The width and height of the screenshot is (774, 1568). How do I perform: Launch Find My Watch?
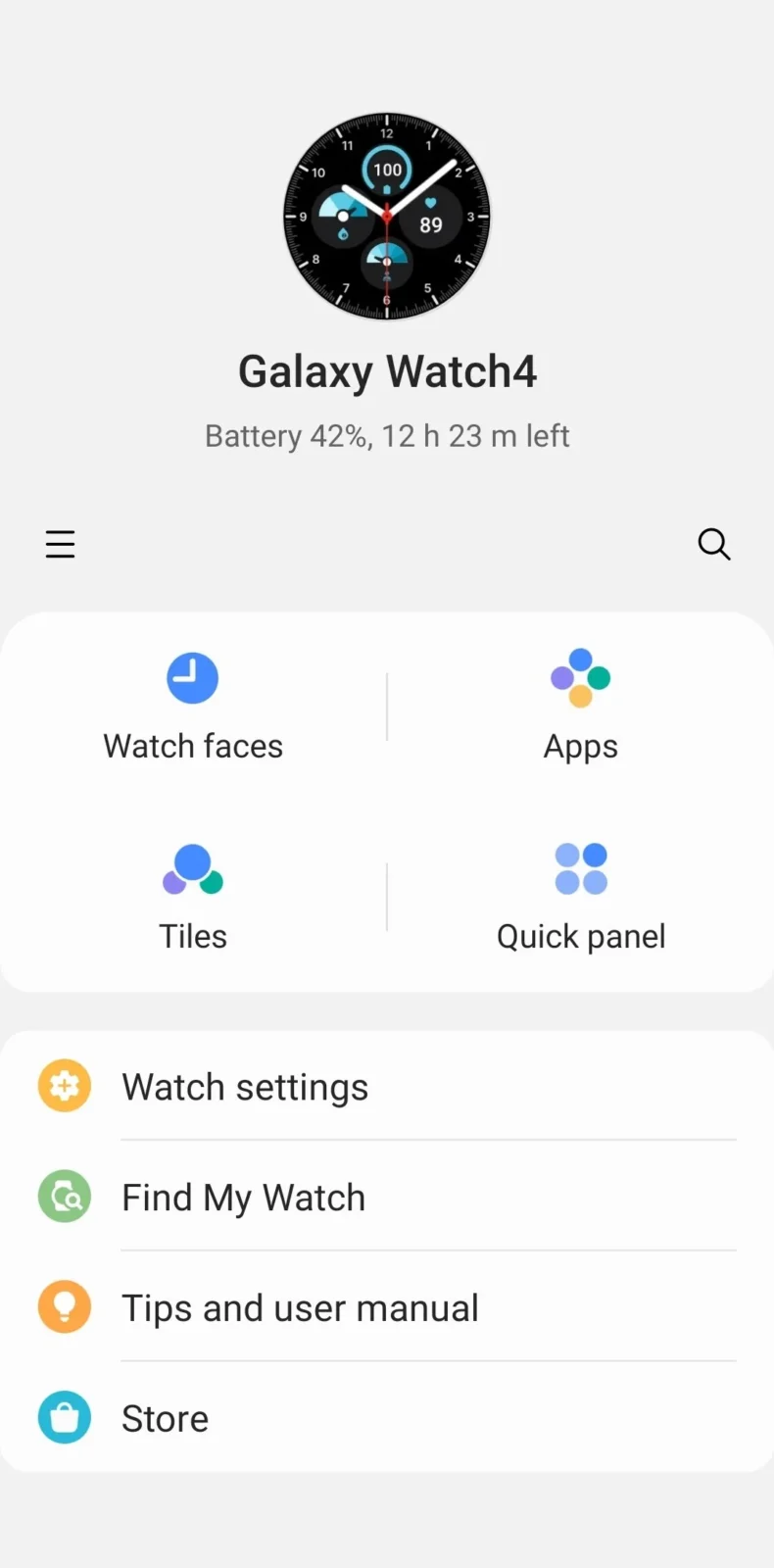click(x=243, y=1197)
